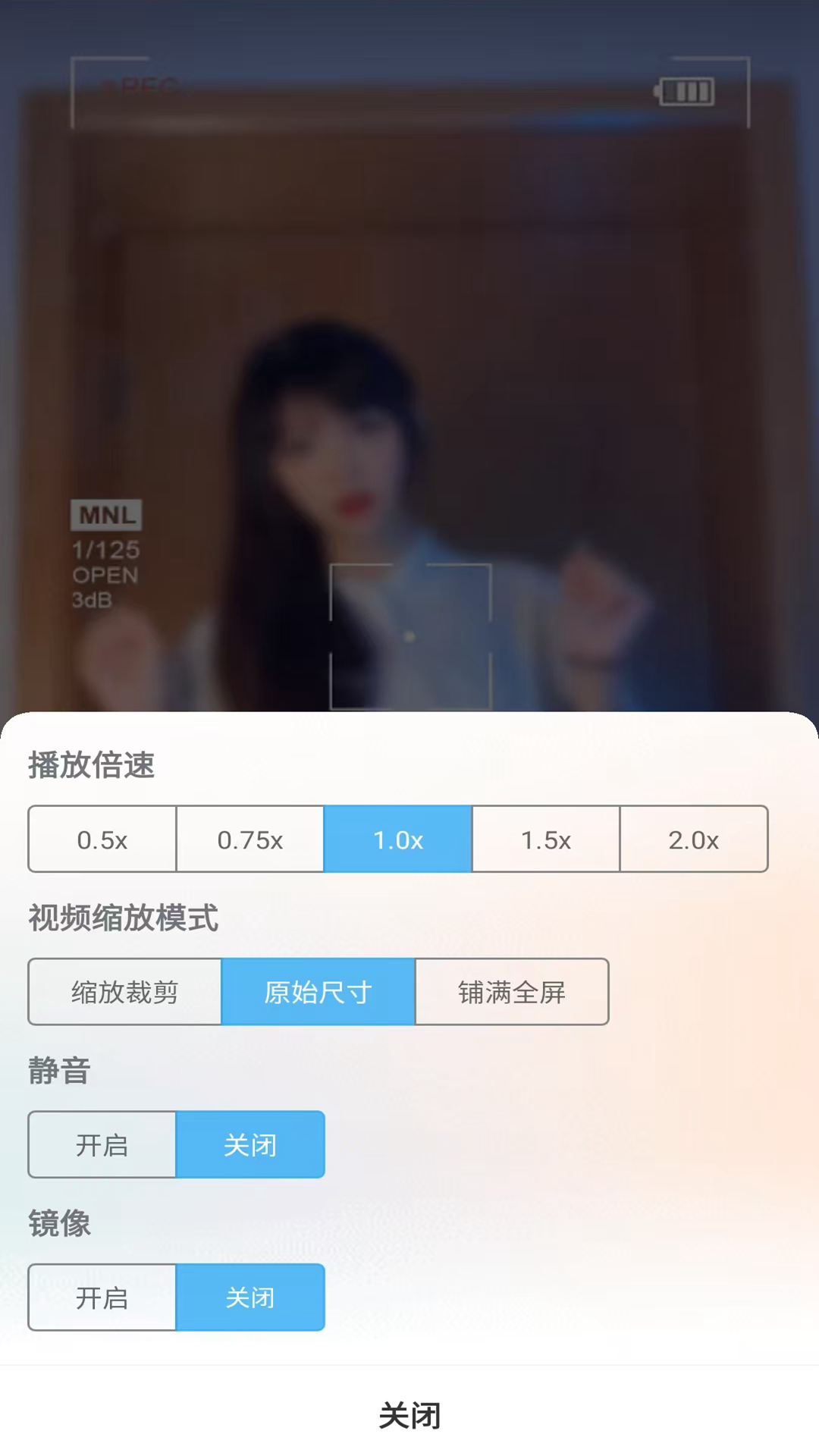The height and width of the screenshot is (1456, 819).
Task: Disable 静音 by tapping 关闭
Action: pos(251,1144)
